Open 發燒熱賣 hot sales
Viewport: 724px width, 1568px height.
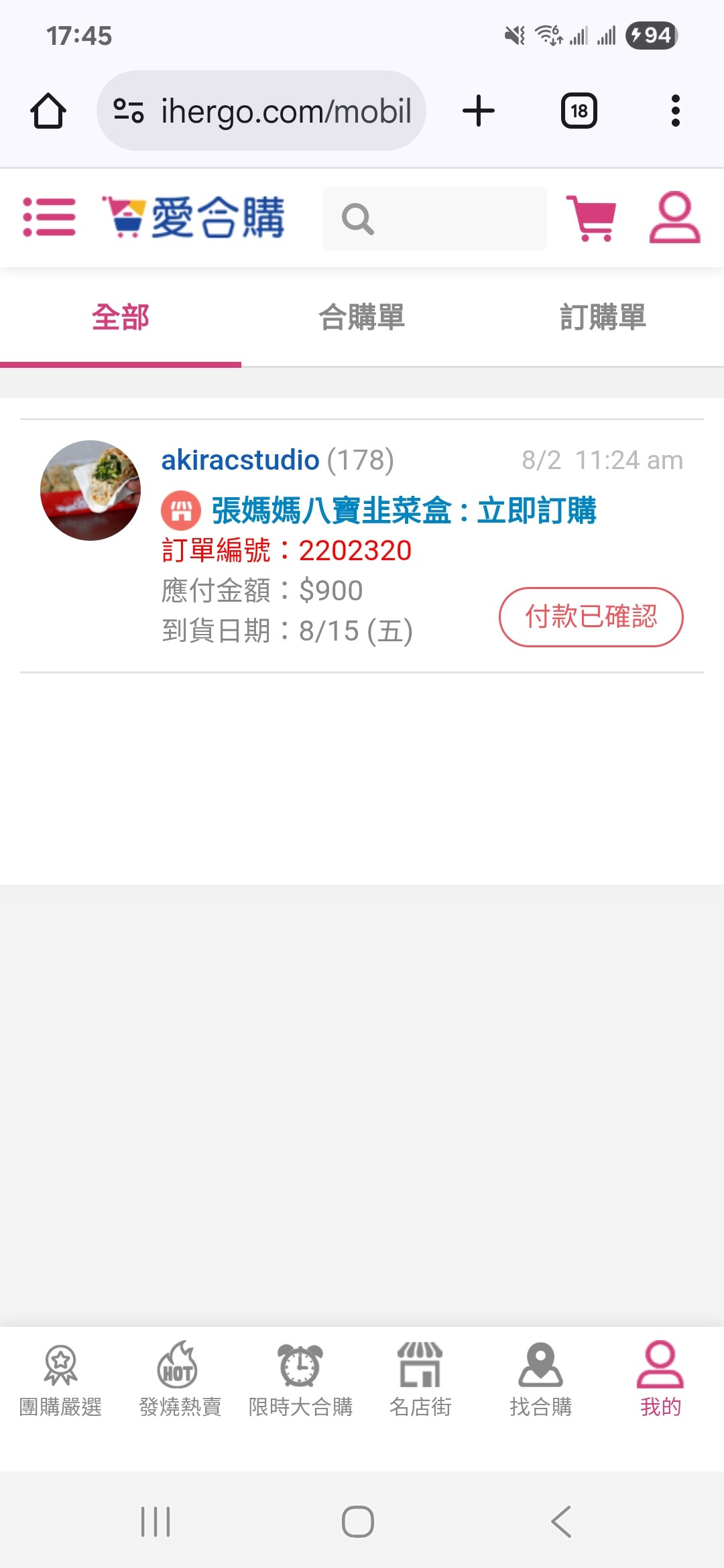(x=180, y=1380)
